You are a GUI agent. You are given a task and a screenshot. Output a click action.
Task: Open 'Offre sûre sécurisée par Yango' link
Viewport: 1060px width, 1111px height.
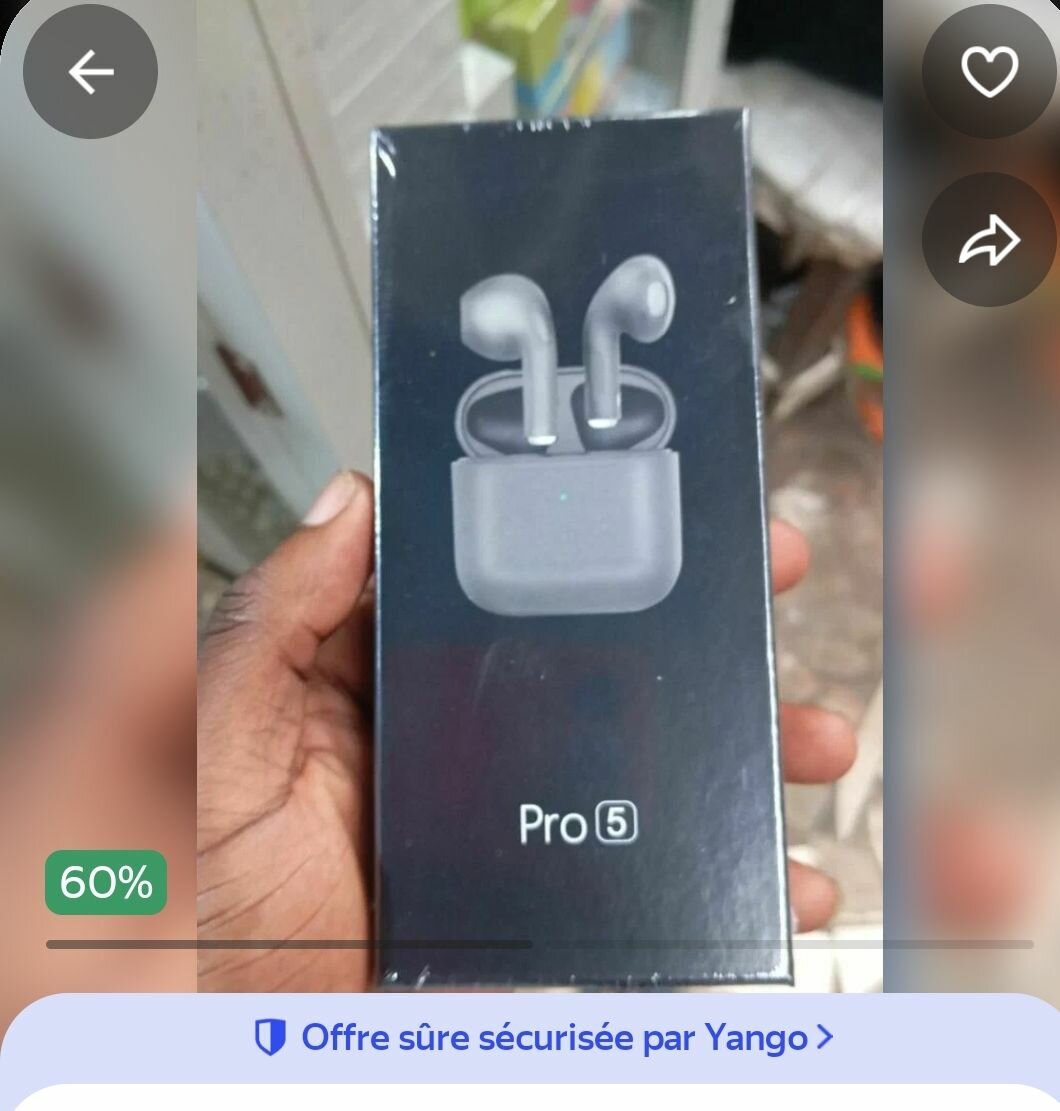click(543, 1037)
